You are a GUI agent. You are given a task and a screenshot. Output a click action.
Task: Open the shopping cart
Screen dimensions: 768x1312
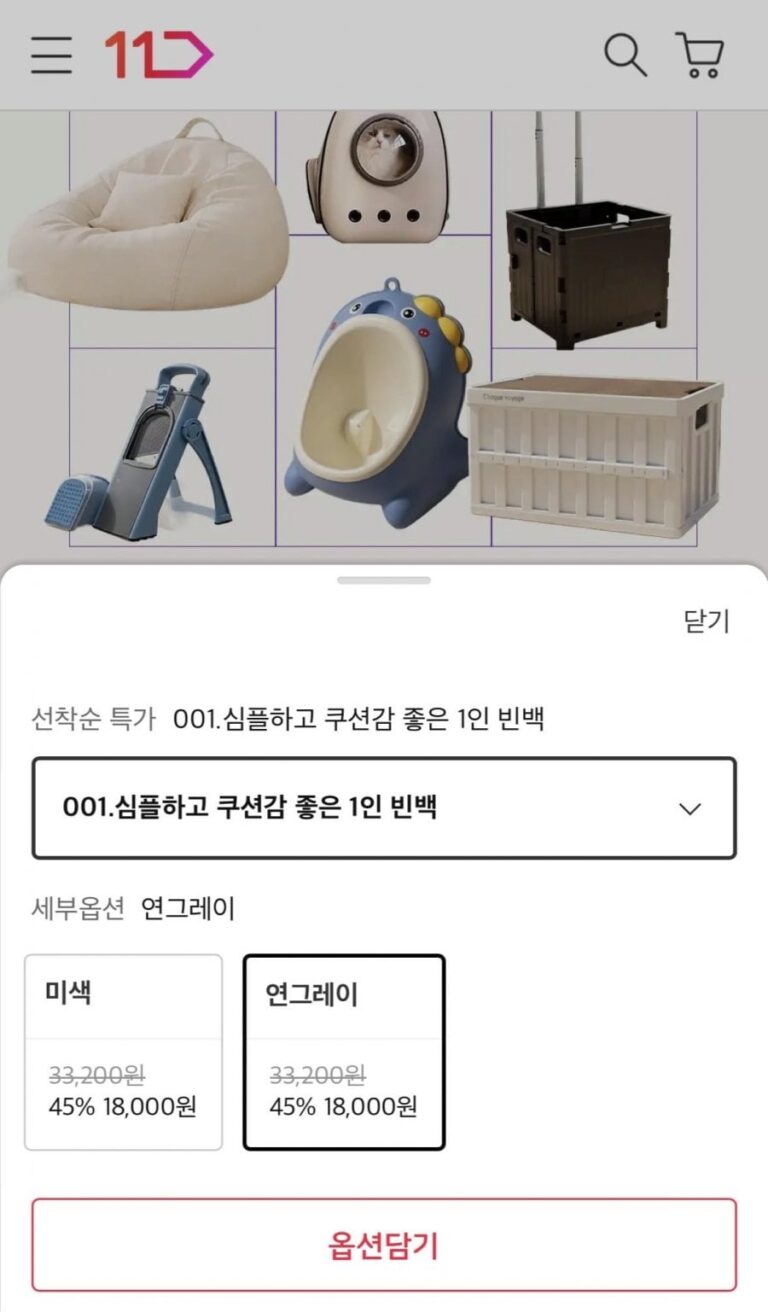tap(700, 54)
